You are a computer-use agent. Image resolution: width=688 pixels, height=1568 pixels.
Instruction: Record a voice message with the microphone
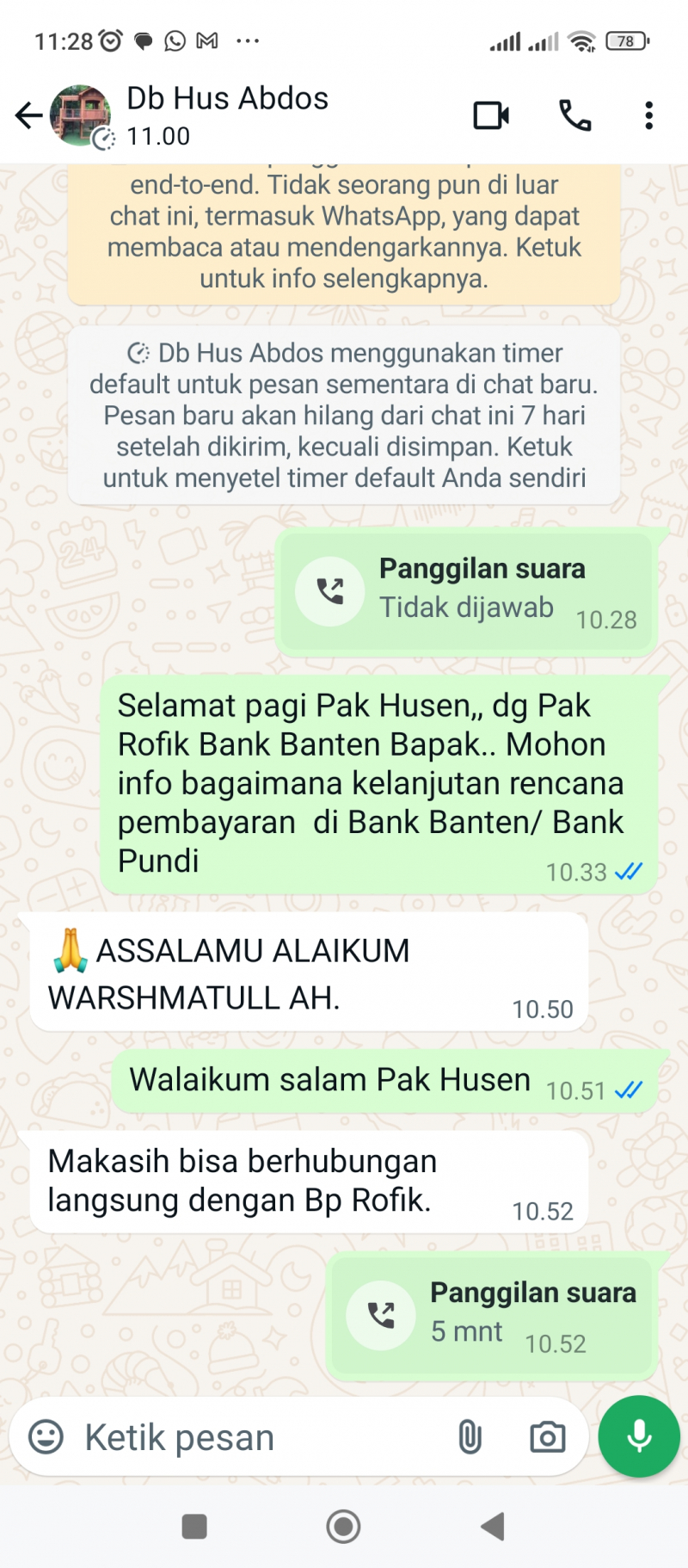pyautogui.click(x=639, y=1436)
